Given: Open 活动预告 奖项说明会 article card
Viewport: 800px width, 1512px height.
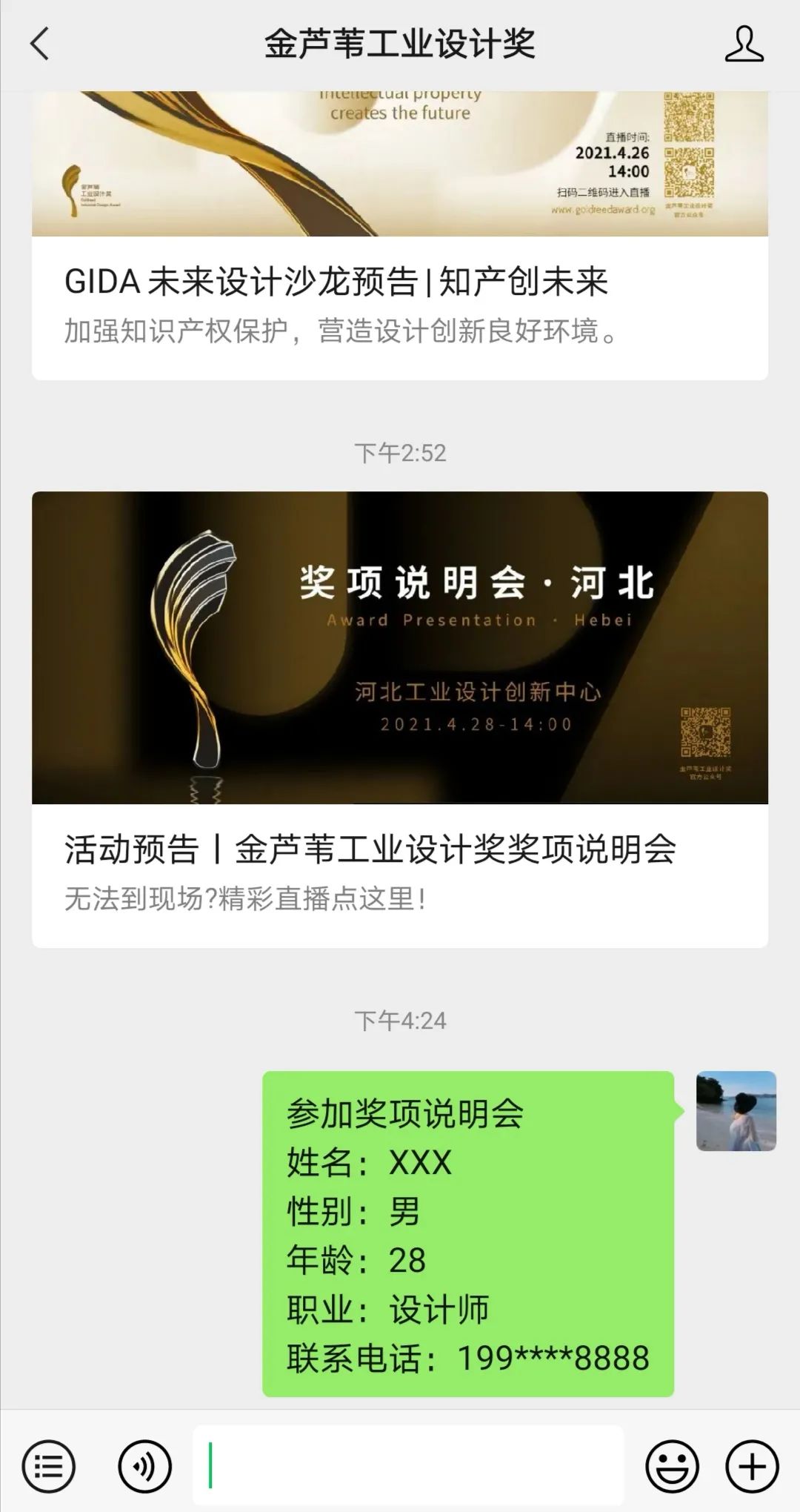Looking at the screenshot, I should point(400,719).
